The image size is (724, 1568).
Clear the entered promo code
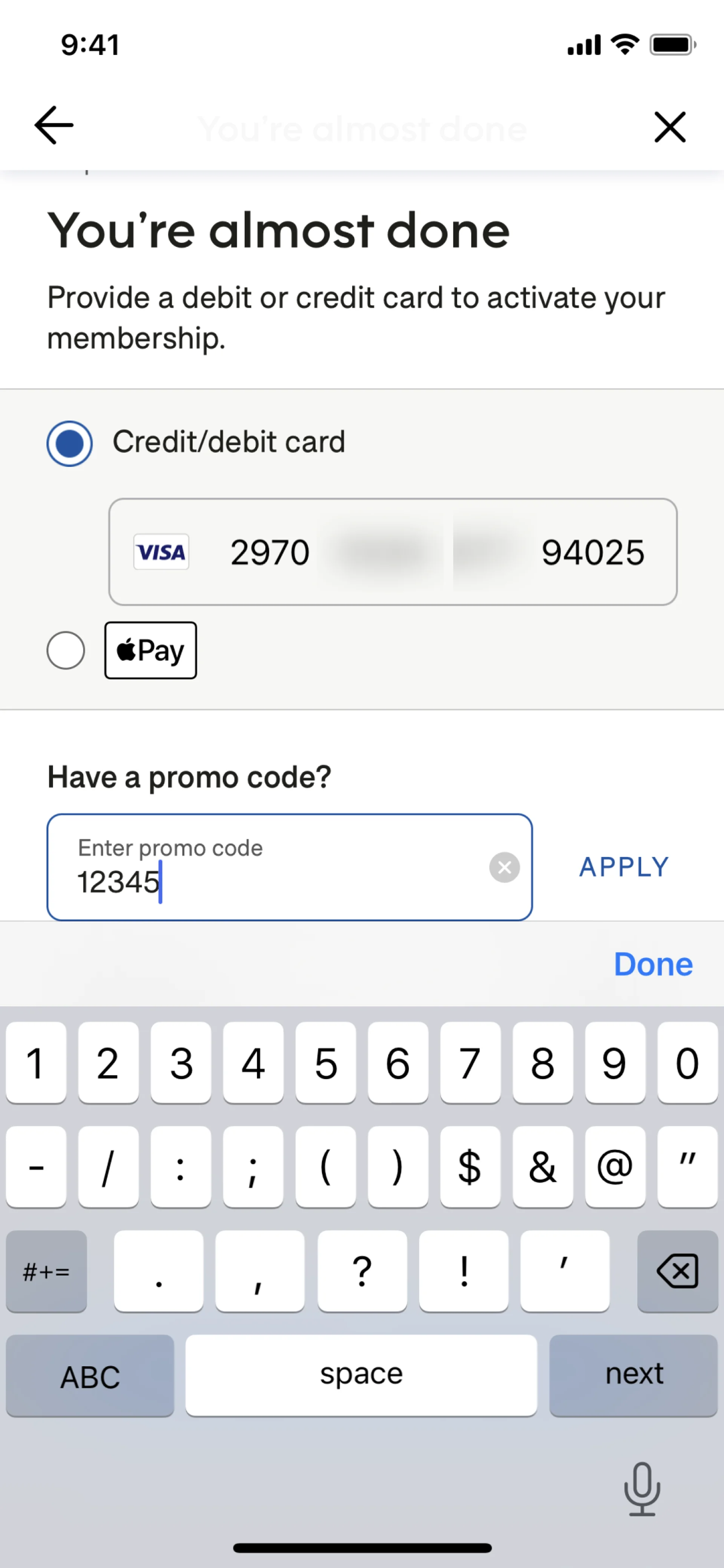coord(505,867)
